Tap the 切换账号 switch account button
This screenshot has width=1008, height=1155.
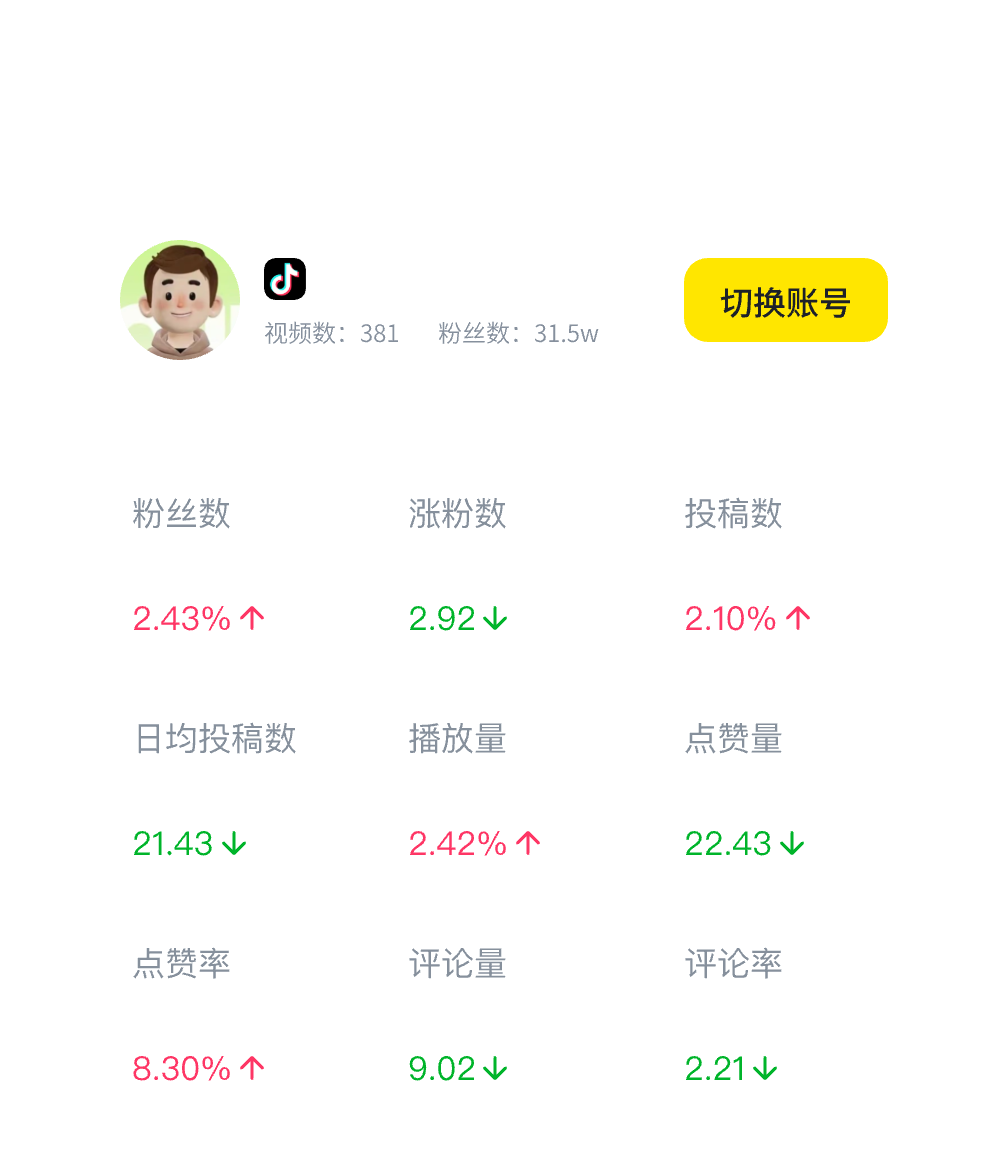tap(785, 300)
